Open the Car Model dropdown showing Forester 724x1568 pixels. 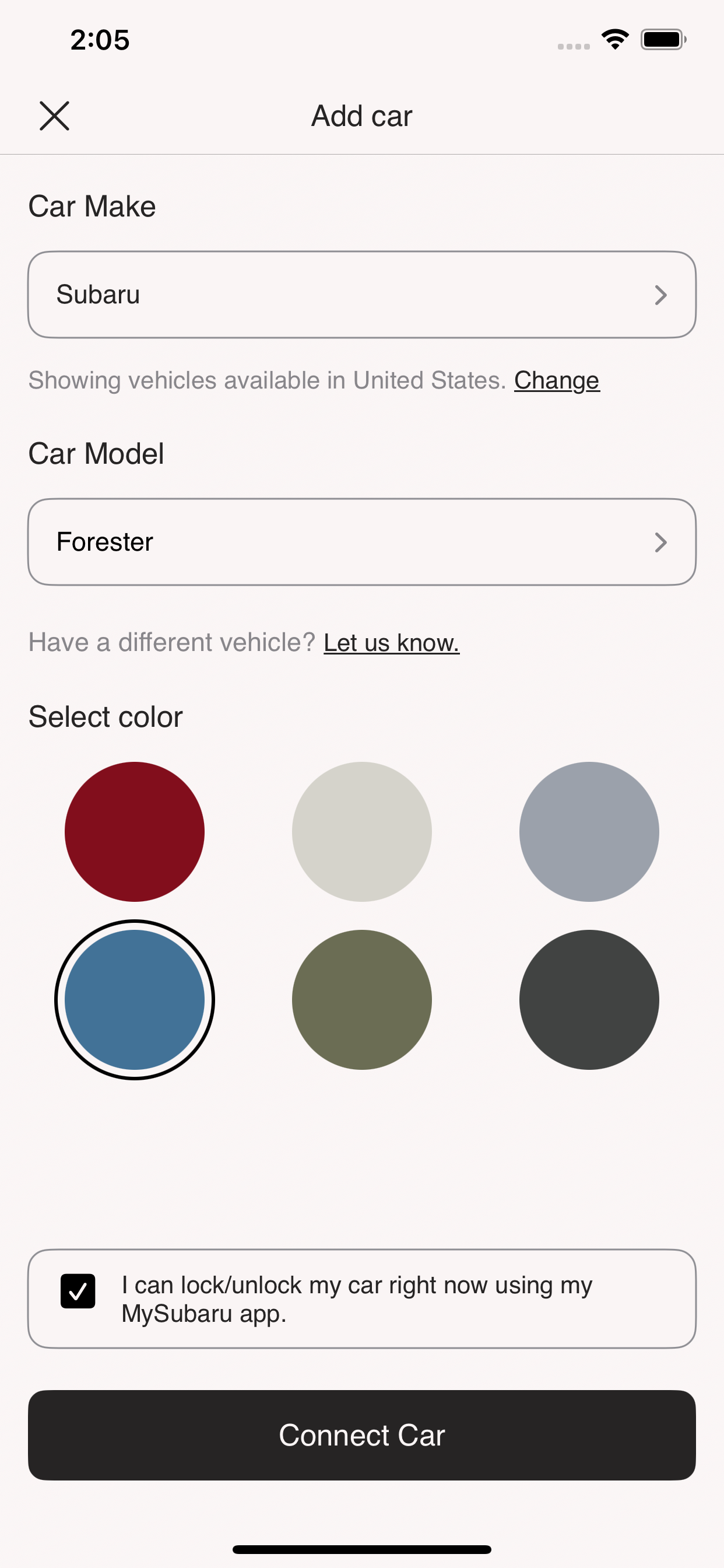point(361,542)
